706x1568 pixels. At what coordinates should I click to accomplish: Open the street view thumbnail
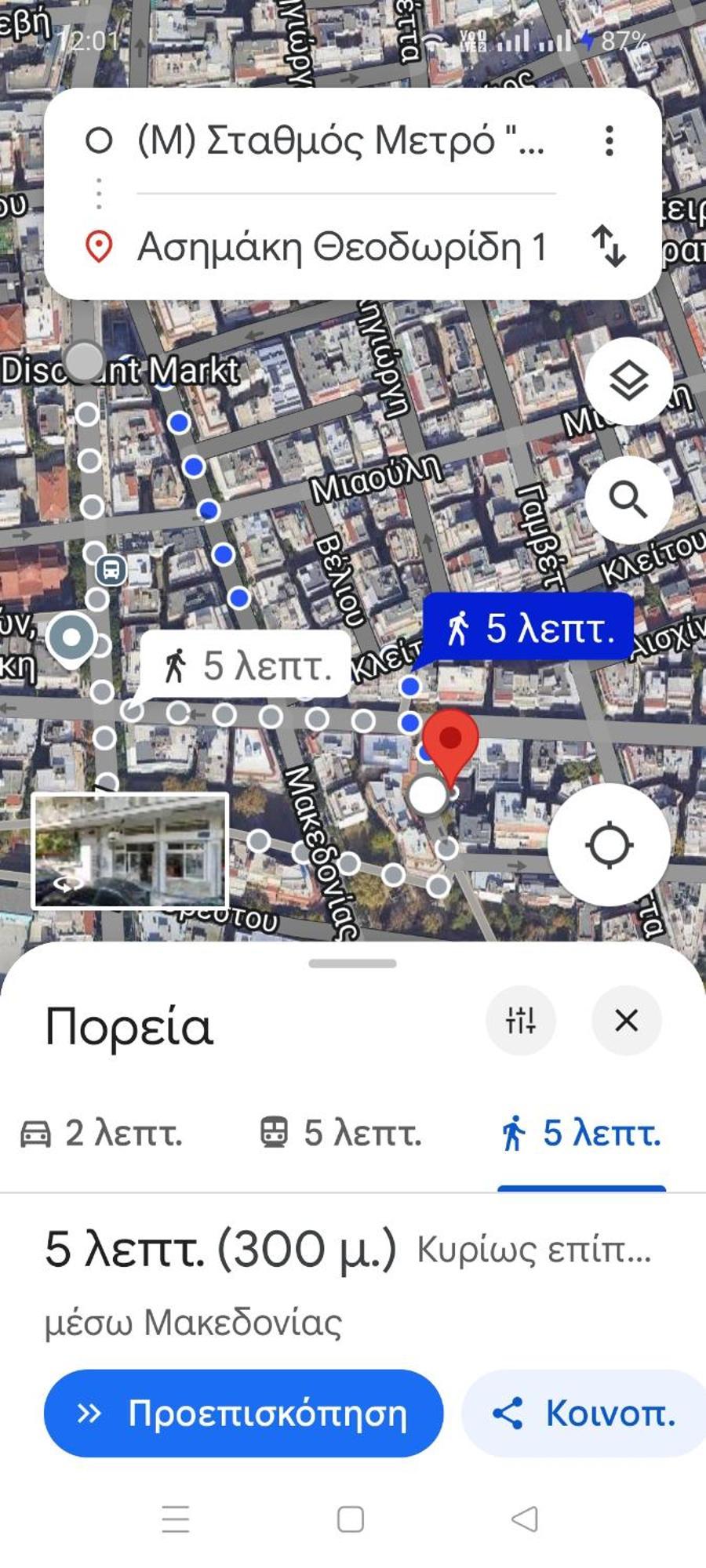point(130,851)
